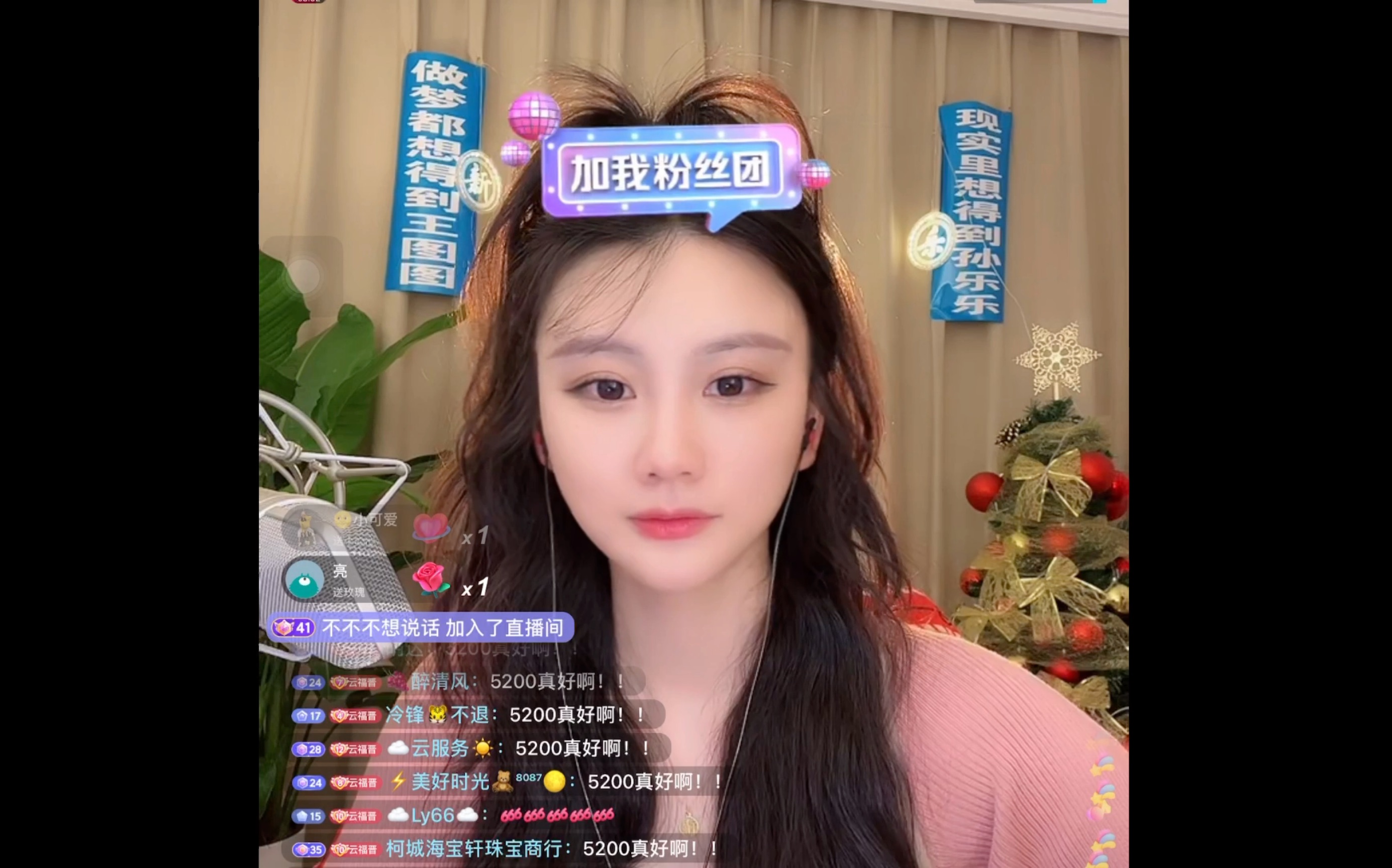Tap 不不不想说话 joined-the-room banner

420,627
